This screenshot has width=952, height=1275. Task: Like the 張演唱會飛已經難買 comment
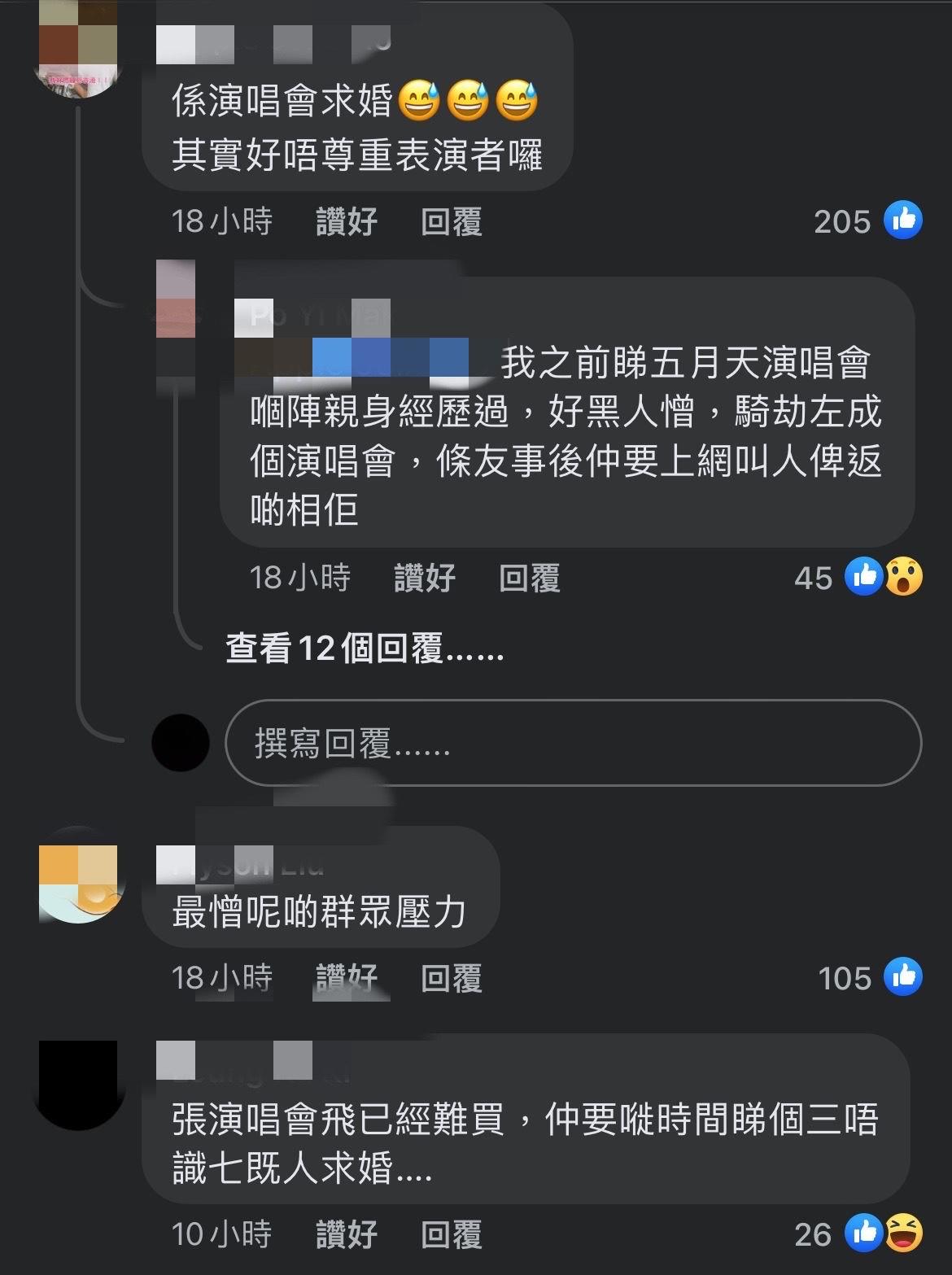click(x=346, y=1234)
